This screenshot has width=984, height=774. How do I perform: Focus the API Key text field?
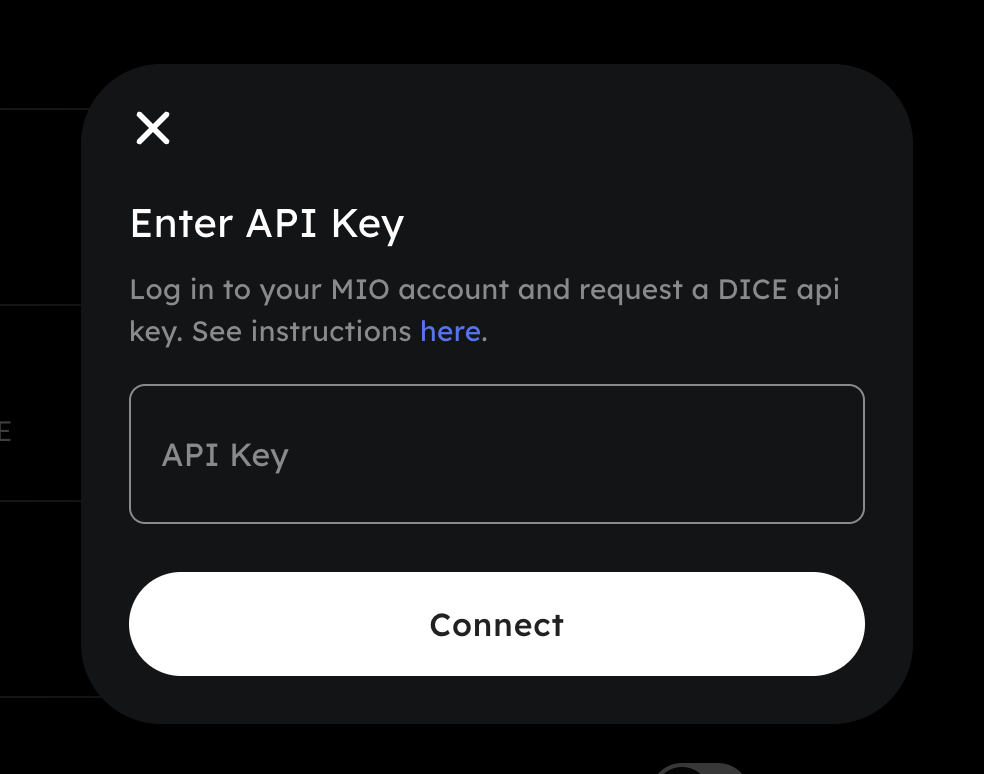(x=496, y=454)
